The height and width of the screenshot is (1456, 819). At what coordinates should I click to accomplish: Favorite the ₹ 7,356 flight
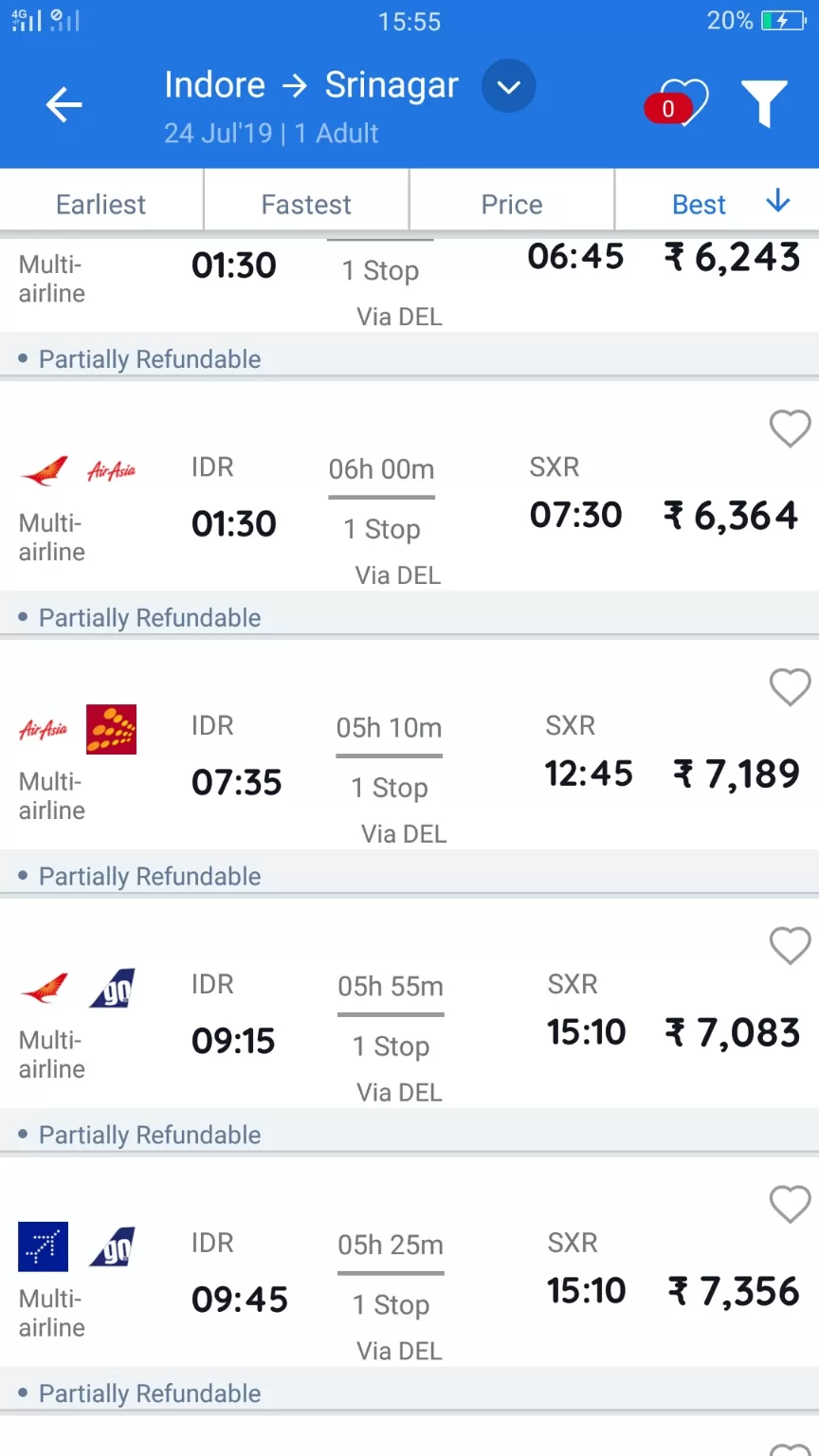click(790, 1205)
